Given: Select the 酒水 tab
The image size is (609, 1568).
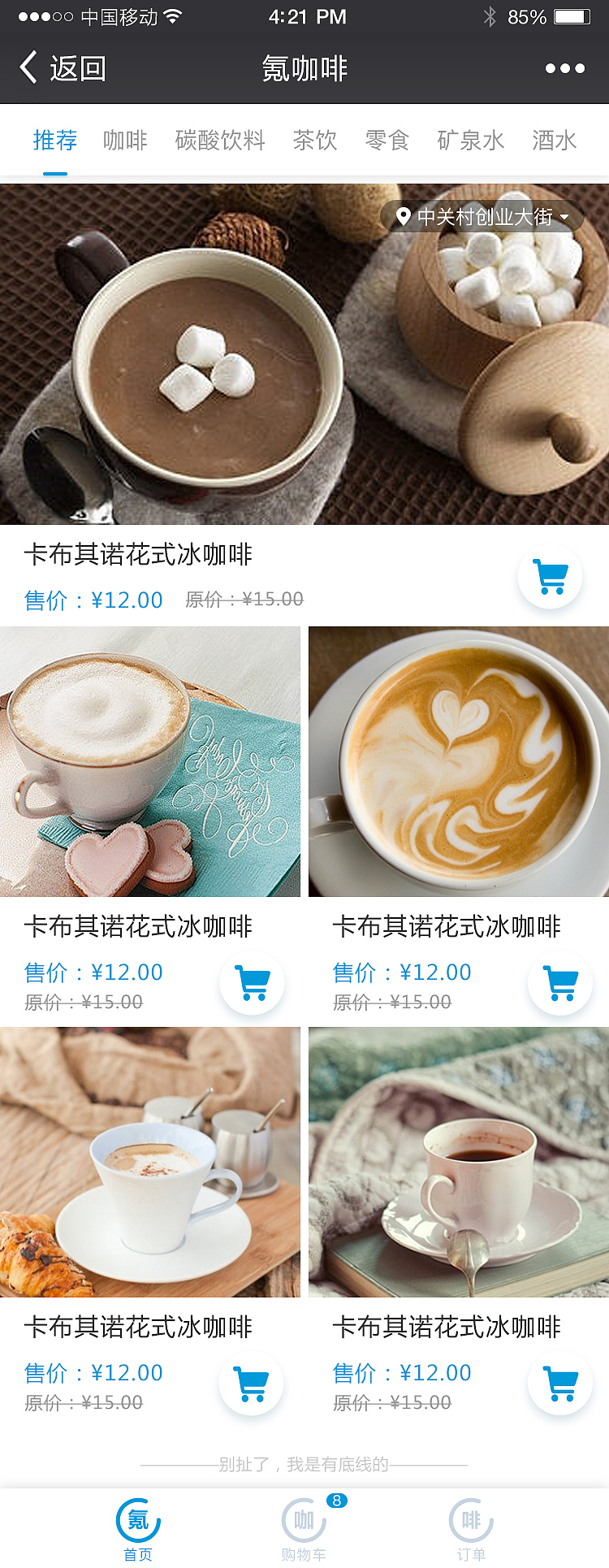Looking at the screenshot, I should (x=555, y=141).
